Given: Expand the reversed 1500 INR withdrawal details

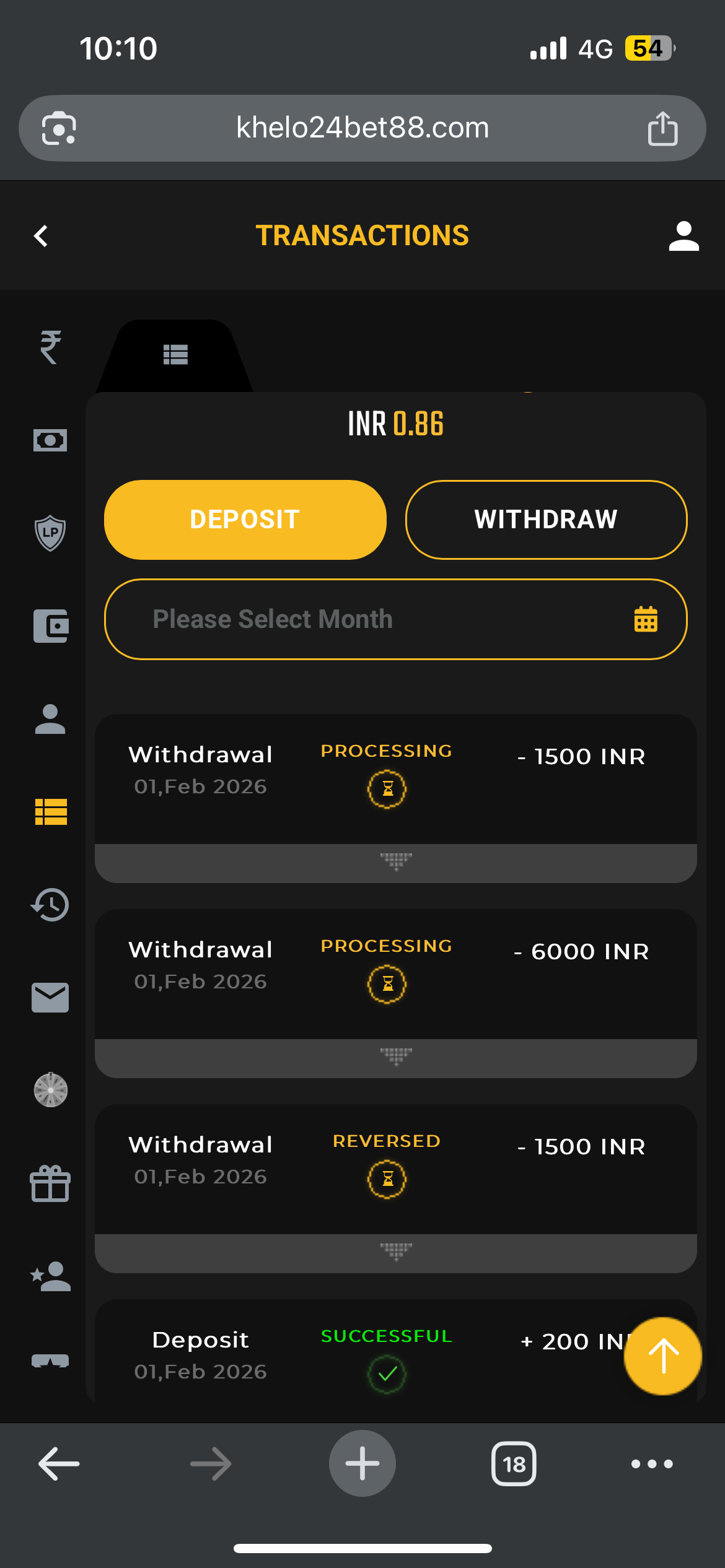Looking at the screenshot, I should pos(395,1253).
